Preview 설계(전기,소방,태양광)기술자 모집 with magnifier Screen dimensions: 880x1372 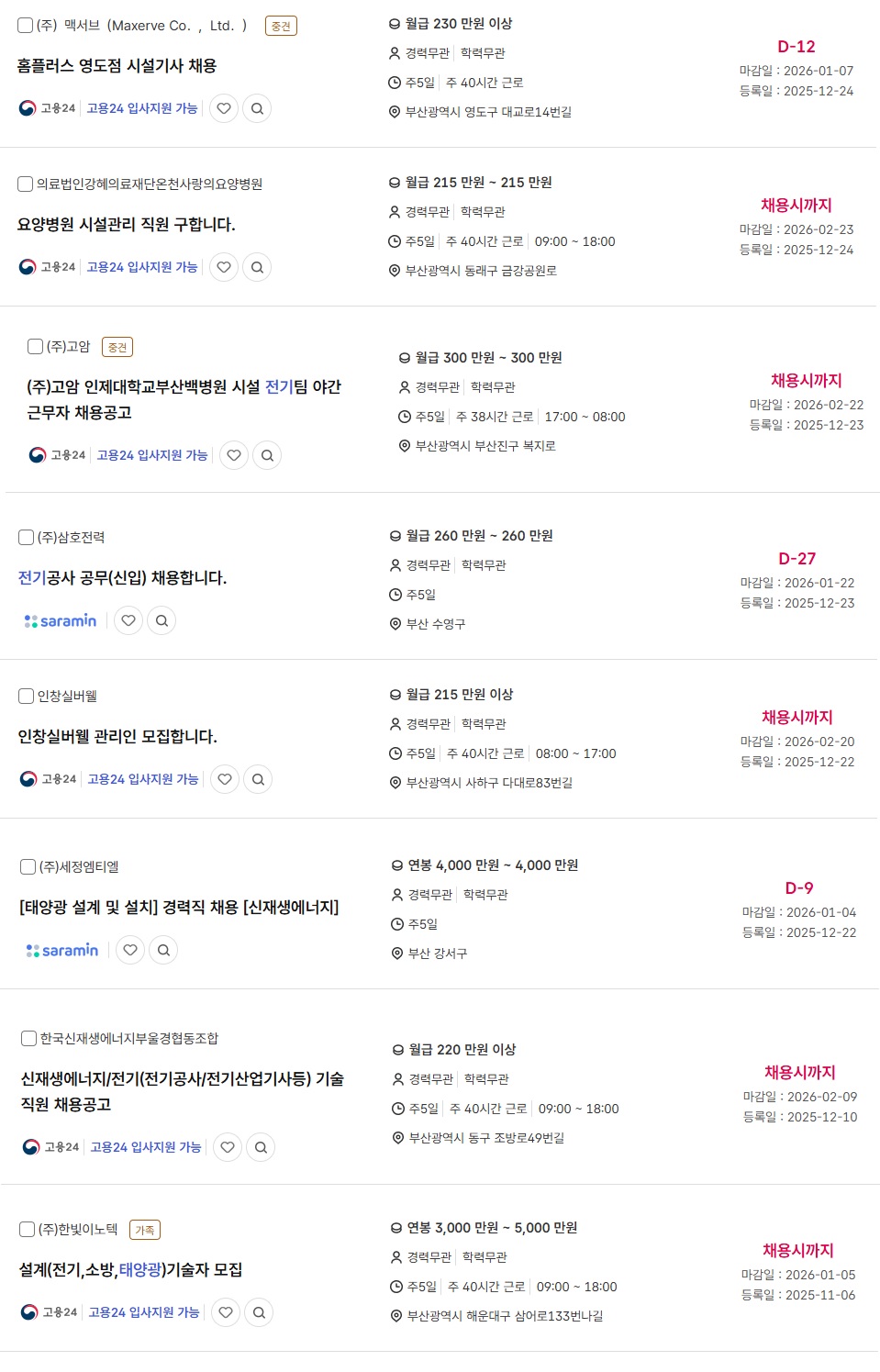(x=259, y=1312)
